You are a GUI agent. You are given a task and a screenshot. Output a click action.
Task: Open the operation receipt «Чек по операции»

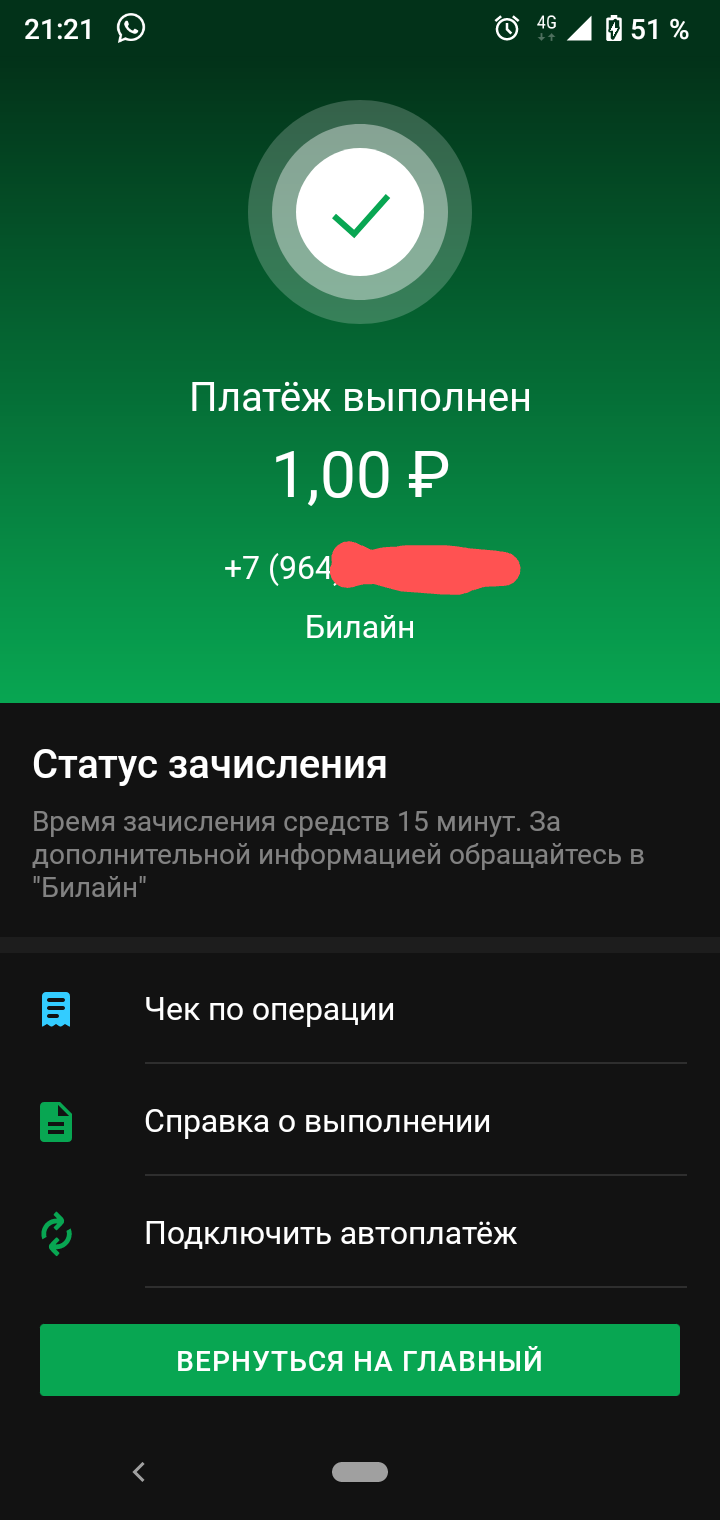pyautogui.click(x=270, y=1009)
